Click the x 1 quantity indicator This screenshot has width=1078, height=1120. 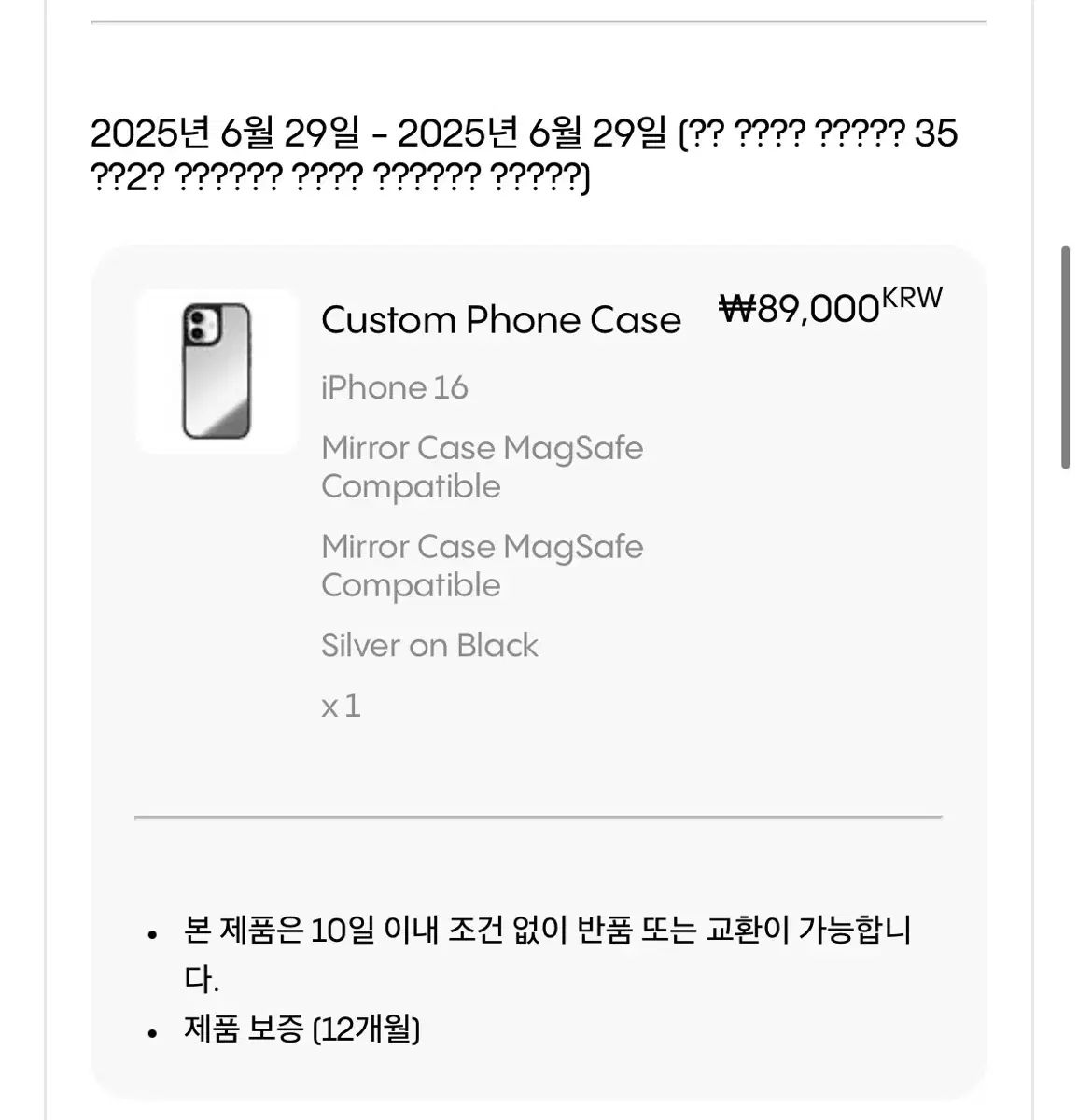pyautogui.click(x=342, y=706)
